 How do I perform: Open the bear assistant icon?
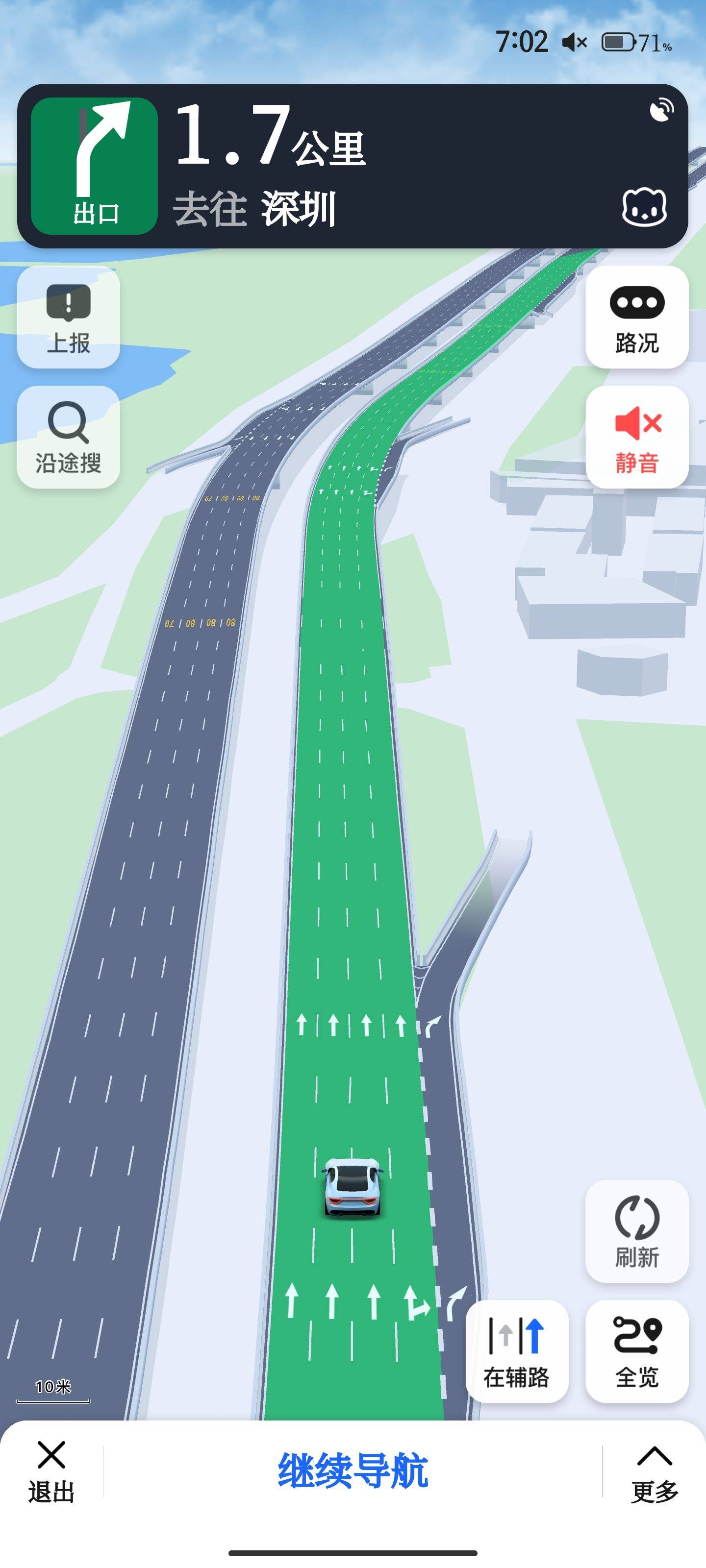pyautogui.click(x=644, y=208)
